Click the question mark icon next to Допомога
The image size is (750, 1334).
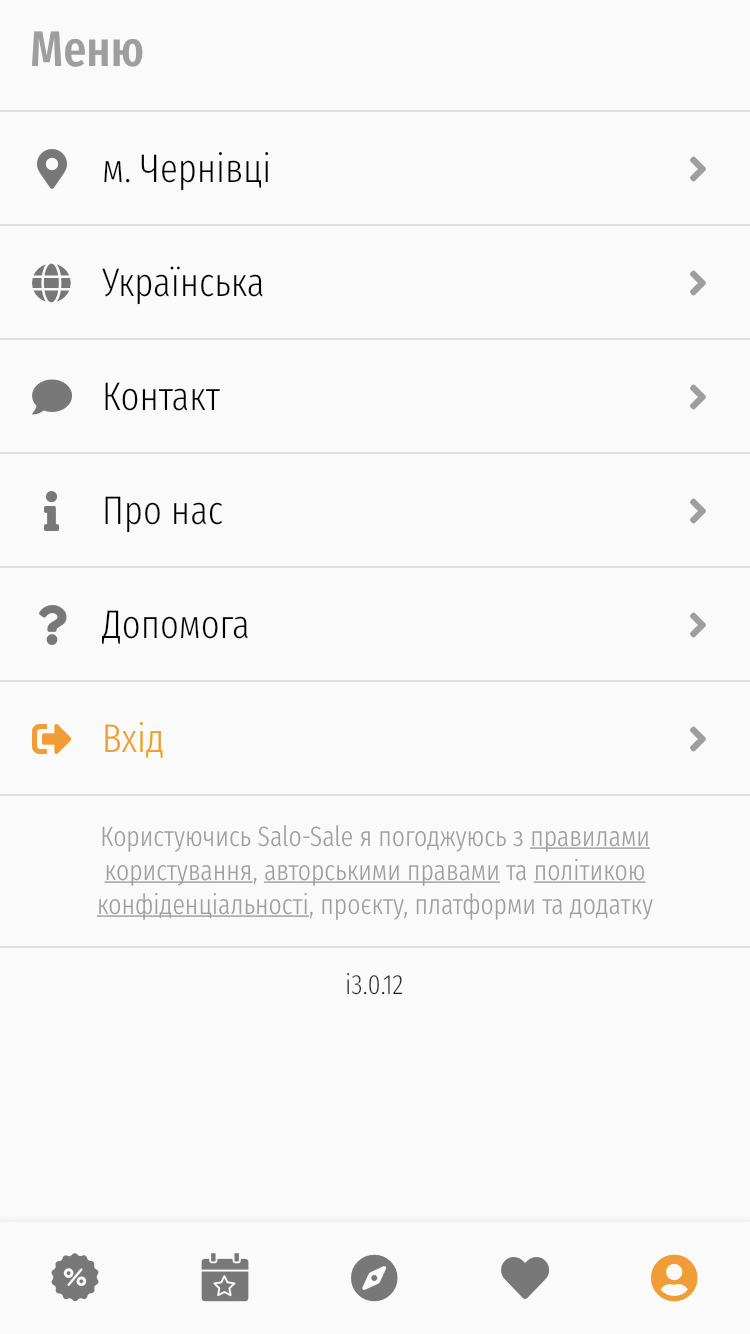pyautogui.click(x=51, y=624)
